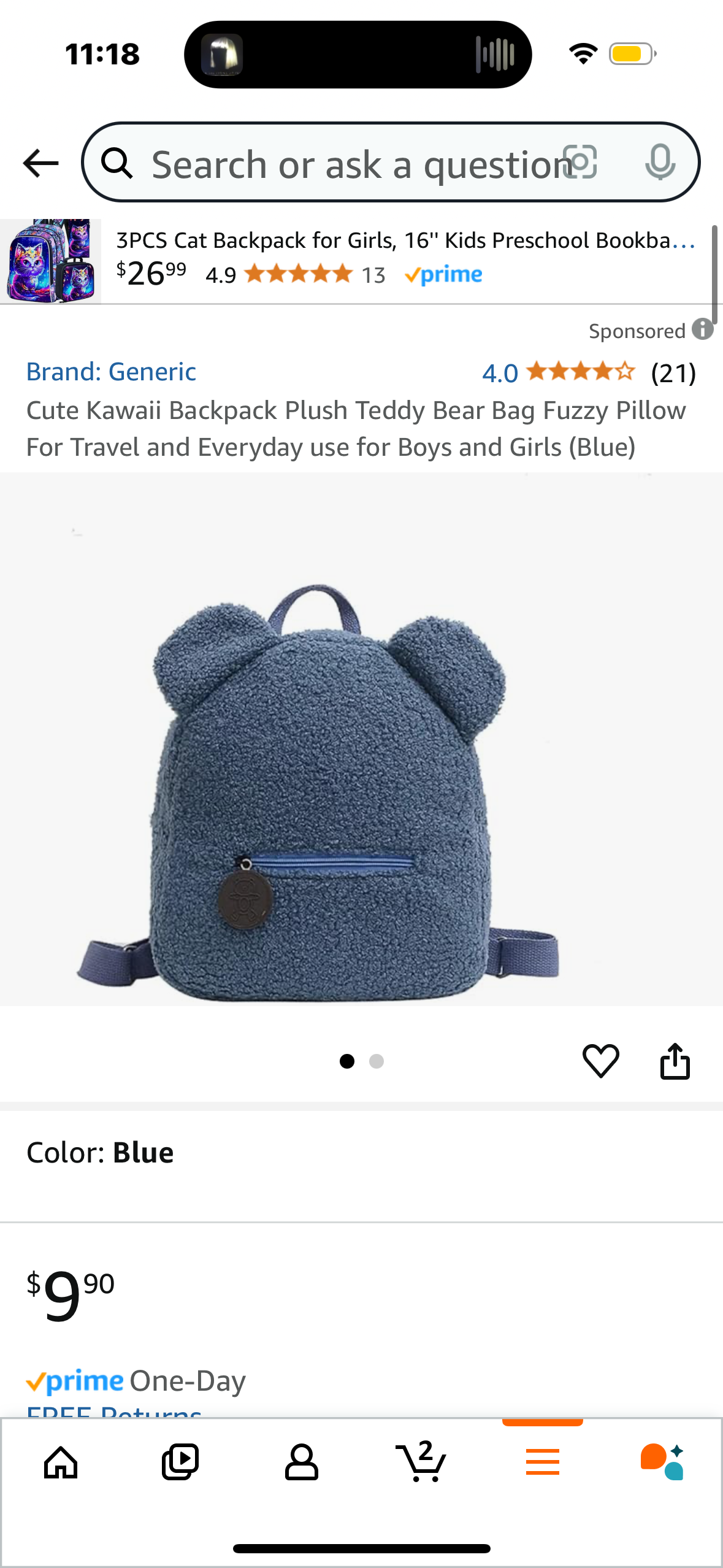The image size is (723, 1568).
Task: Open the search or ask a question field
Action: 343,164
